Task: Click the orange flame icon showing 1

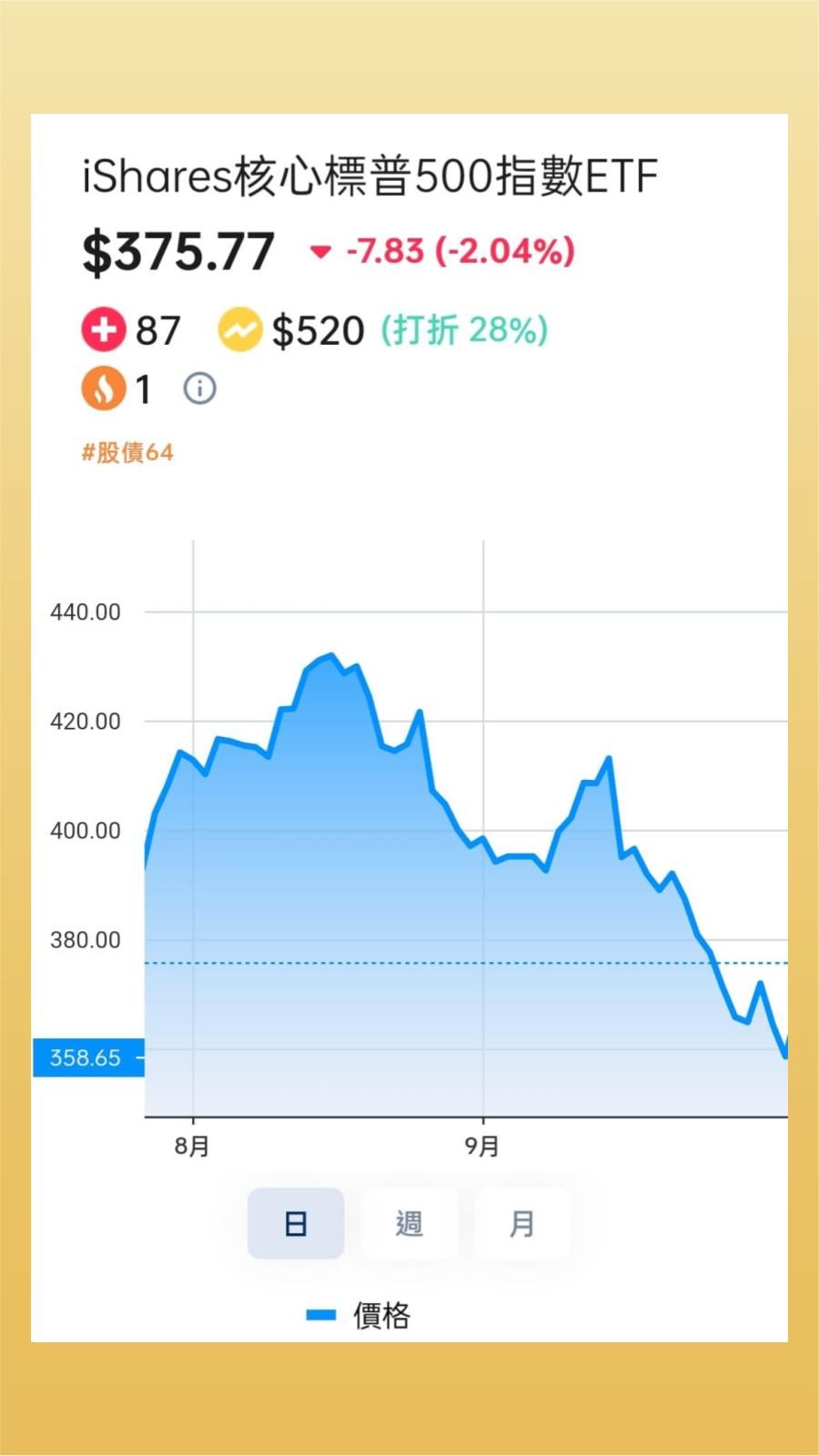Action: coord(103,389)
